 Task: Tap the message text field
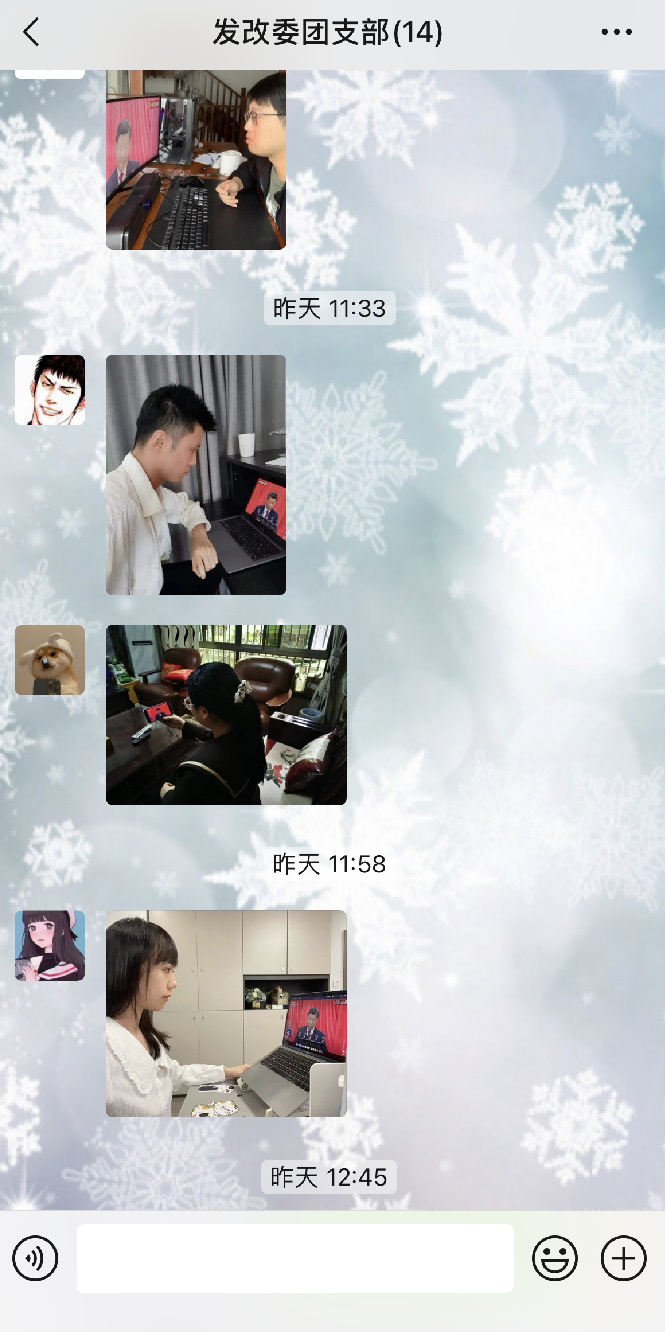coord(295,1258)
